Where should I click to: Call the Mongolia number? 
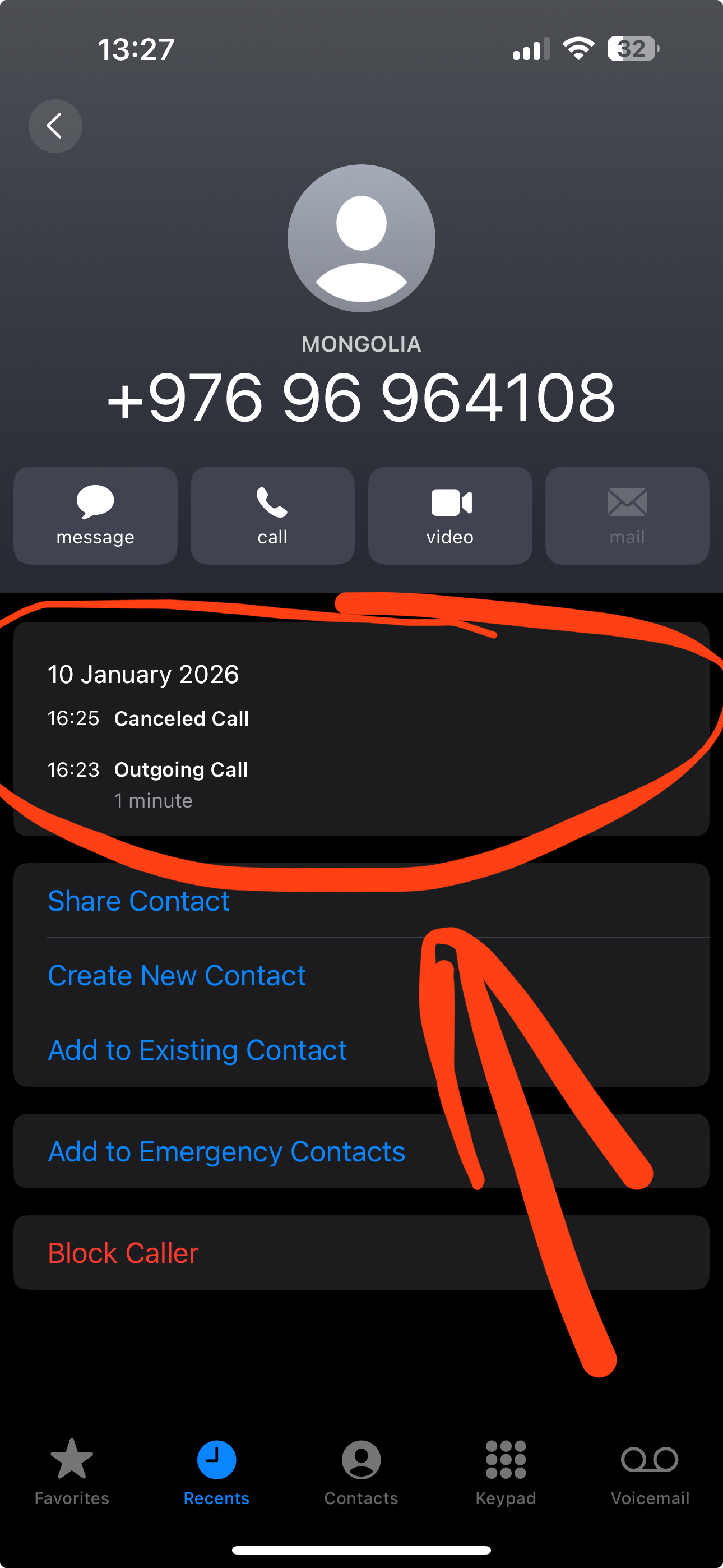(x=272, y=515)
